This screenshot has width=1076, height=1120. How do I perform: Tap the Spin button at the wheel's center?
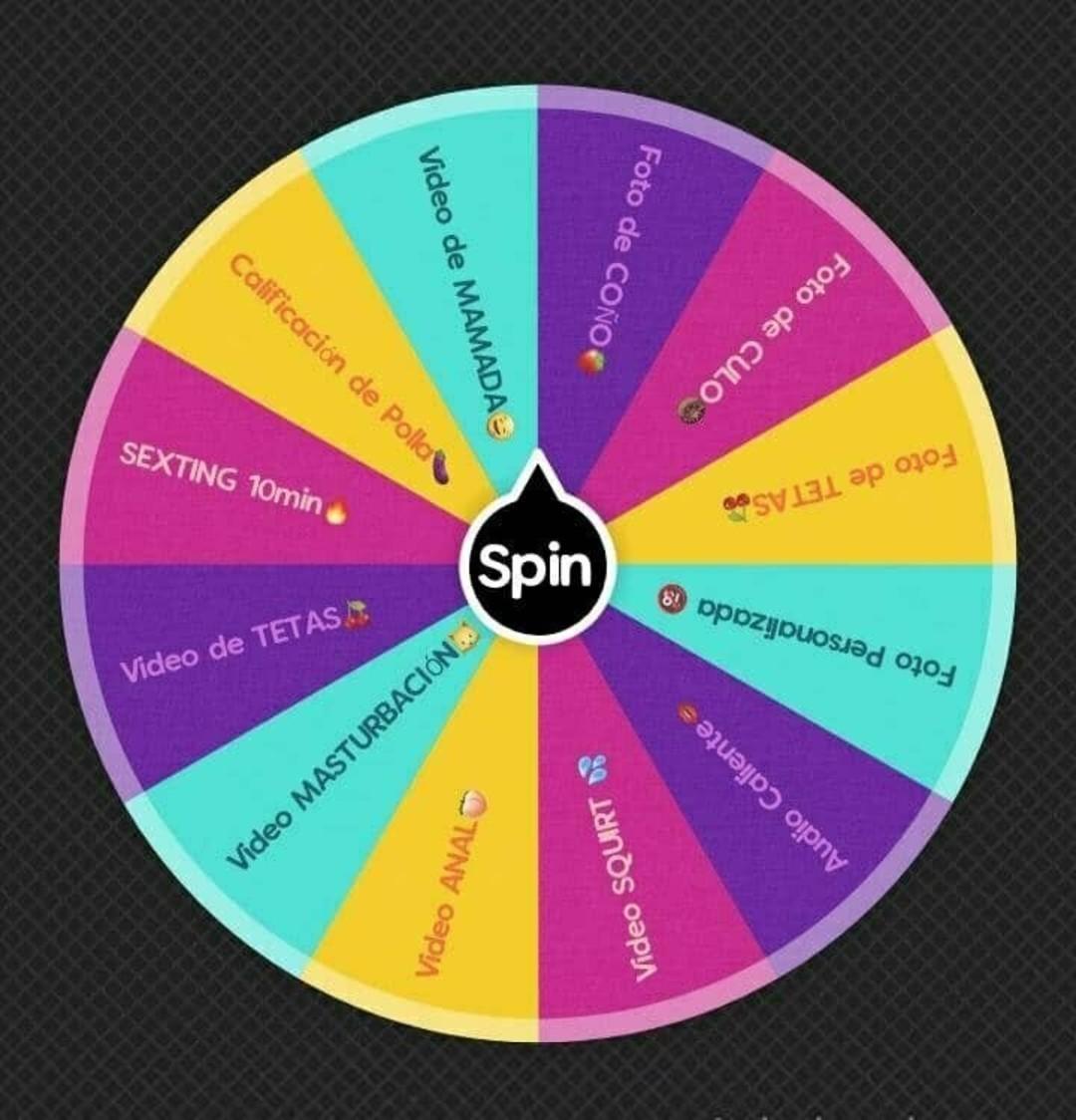[537, 565]
